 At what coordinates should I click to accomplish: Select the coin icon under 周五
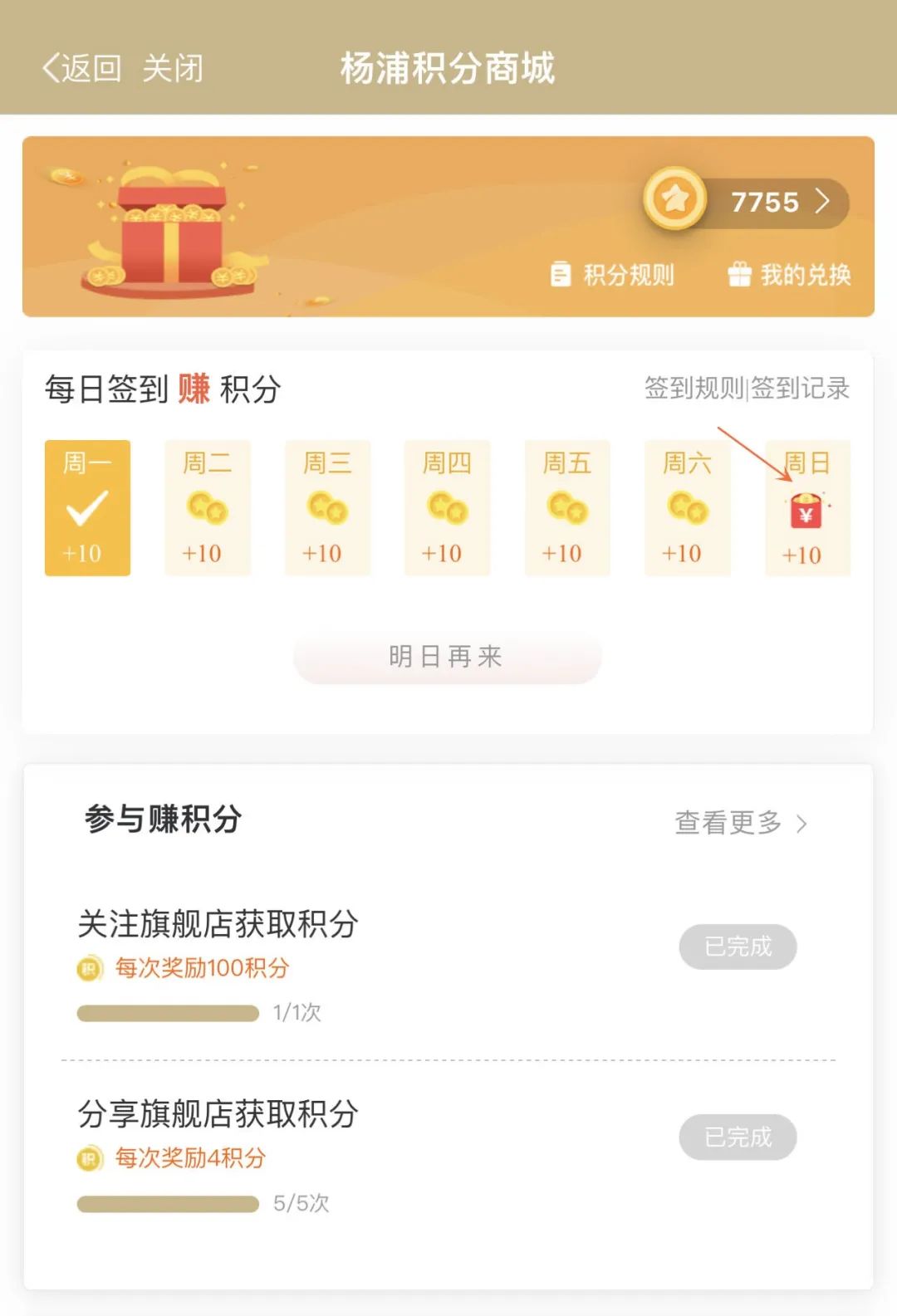pyautogui.click(x=566, y=508)
